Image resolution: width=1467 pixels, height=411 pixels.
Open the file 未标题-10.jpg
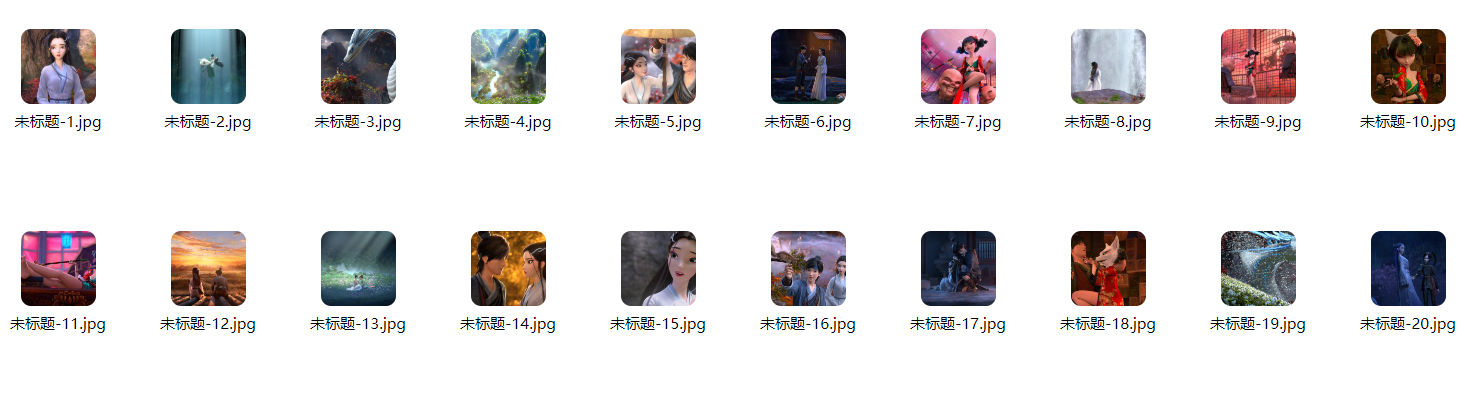tap(1408, 66)
